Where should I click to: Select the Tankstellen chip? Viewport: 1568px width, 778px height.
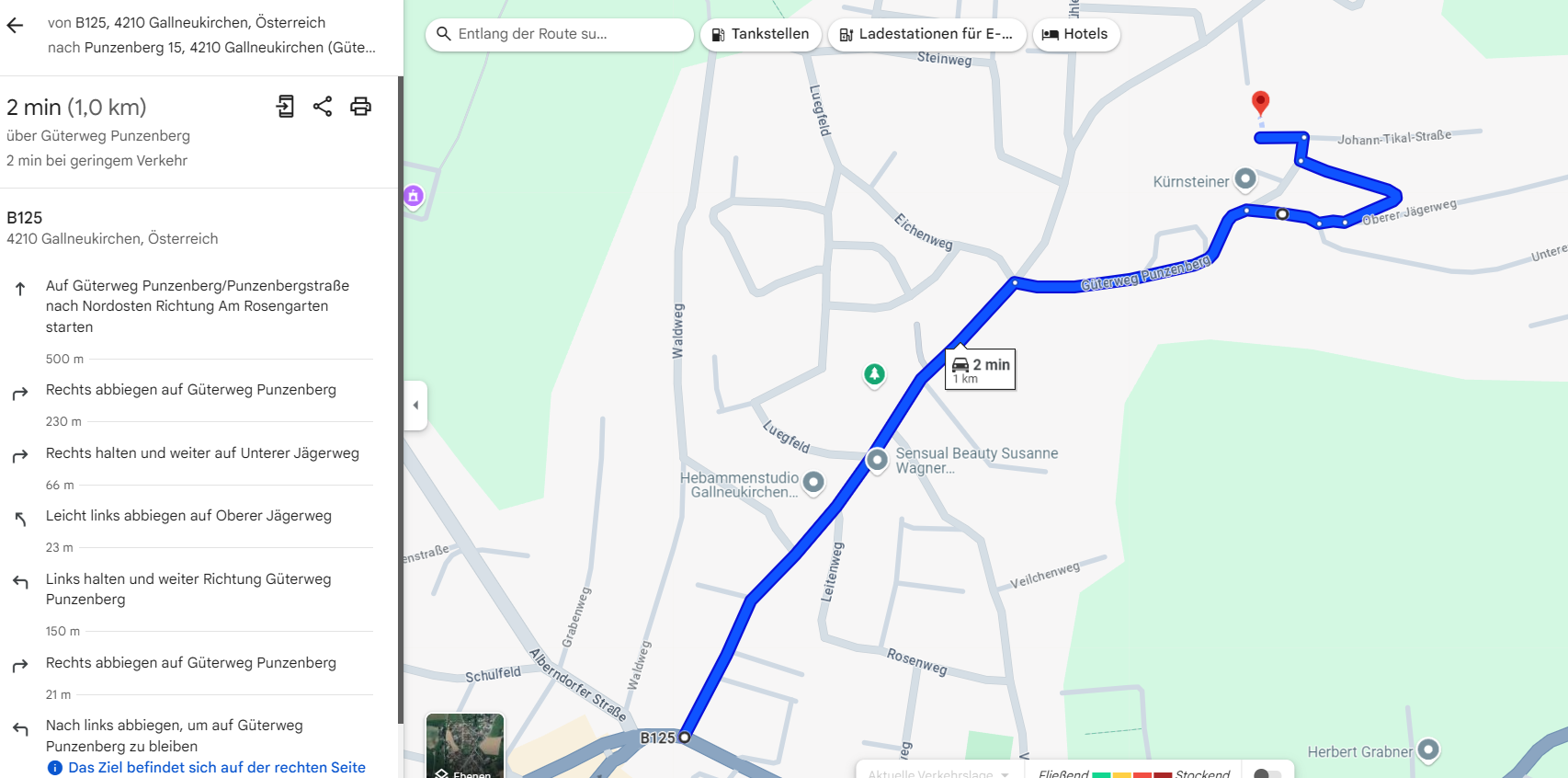[760, 34]
